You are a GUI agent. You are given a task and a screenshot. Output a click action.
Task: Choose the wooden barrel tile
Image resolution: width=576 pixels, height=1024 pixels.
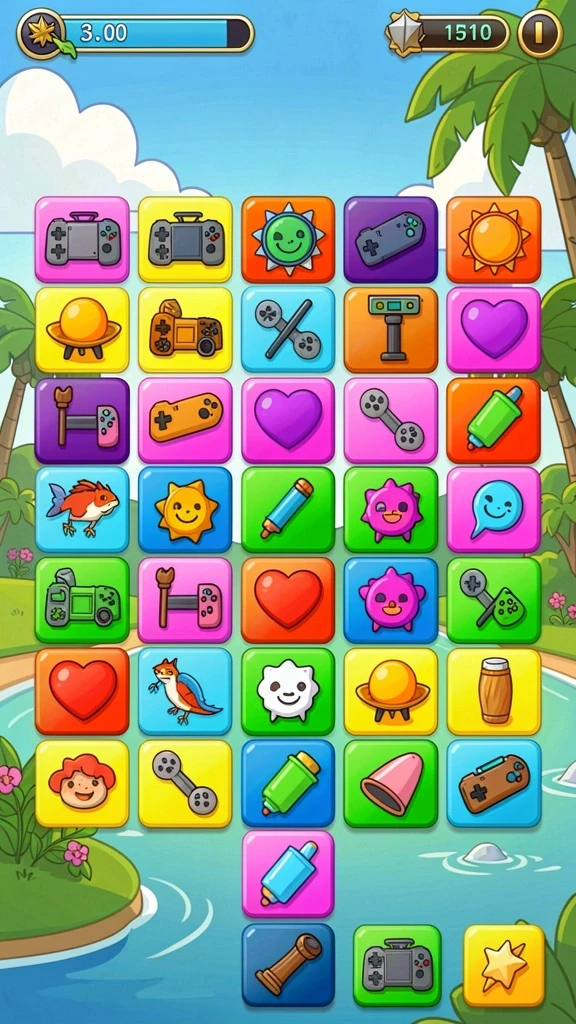(x=494, y=691)
